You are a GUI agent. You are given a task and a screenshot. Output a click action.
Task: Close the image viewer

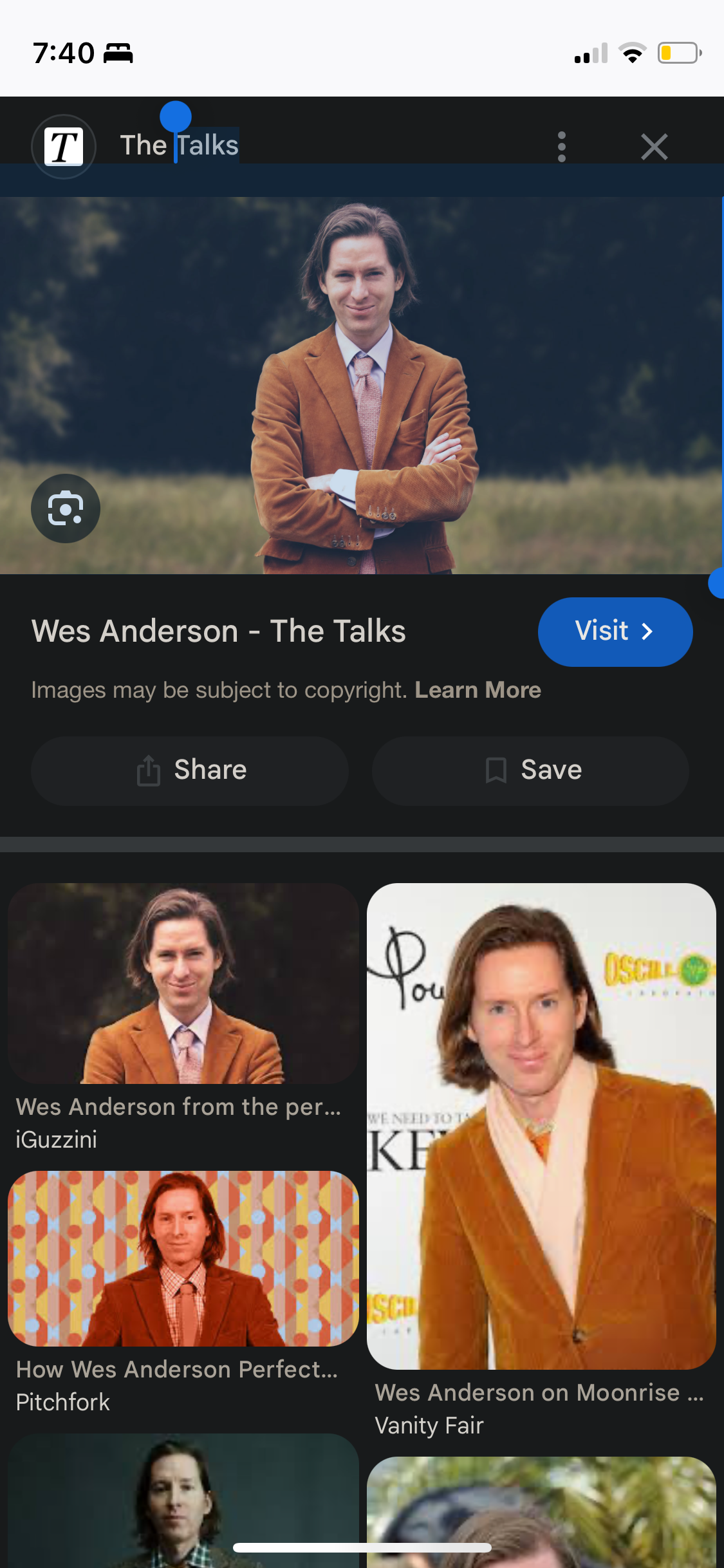pyautogui.click(x=654, y=147)
